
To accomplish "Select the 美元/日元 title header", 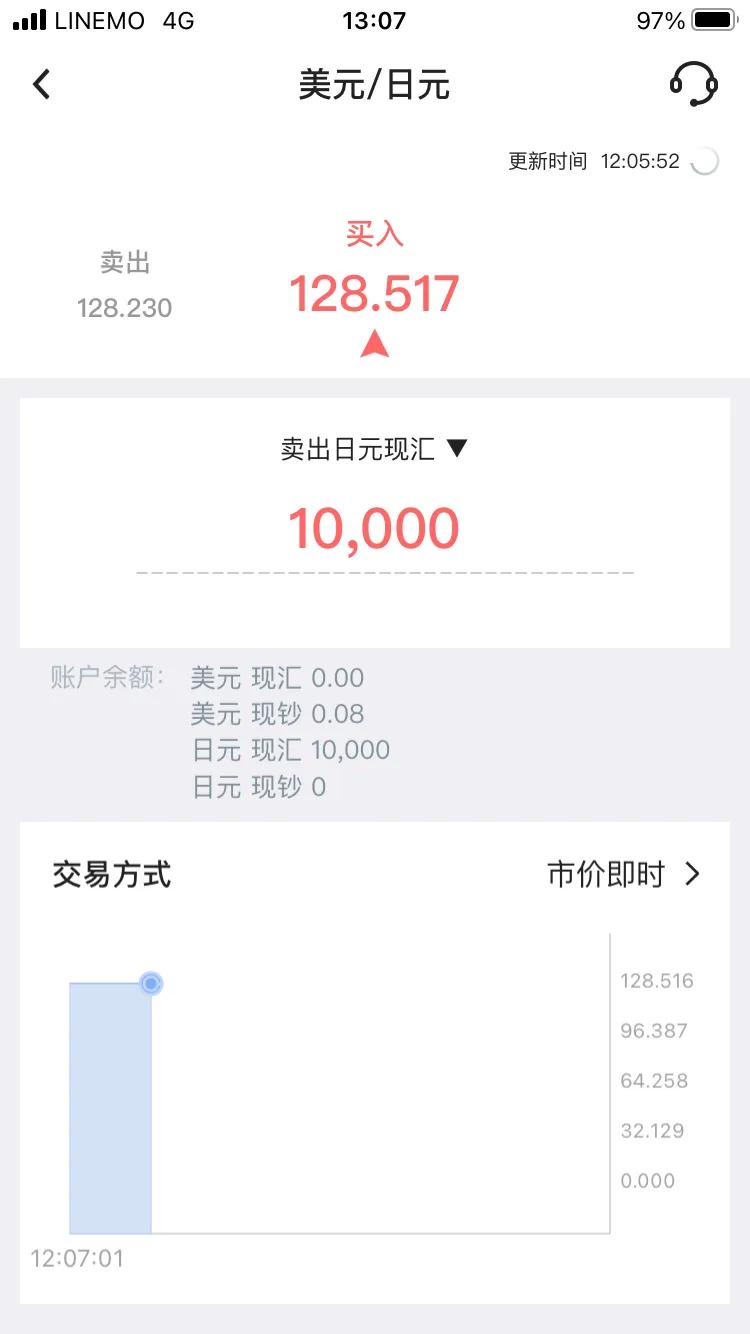I will point(374,85).
